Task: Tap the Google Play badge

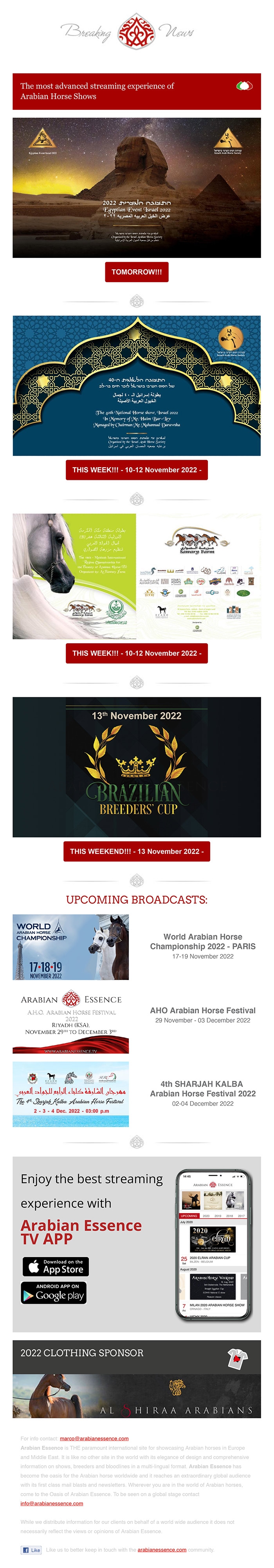Action: [x=54, y=1292]
